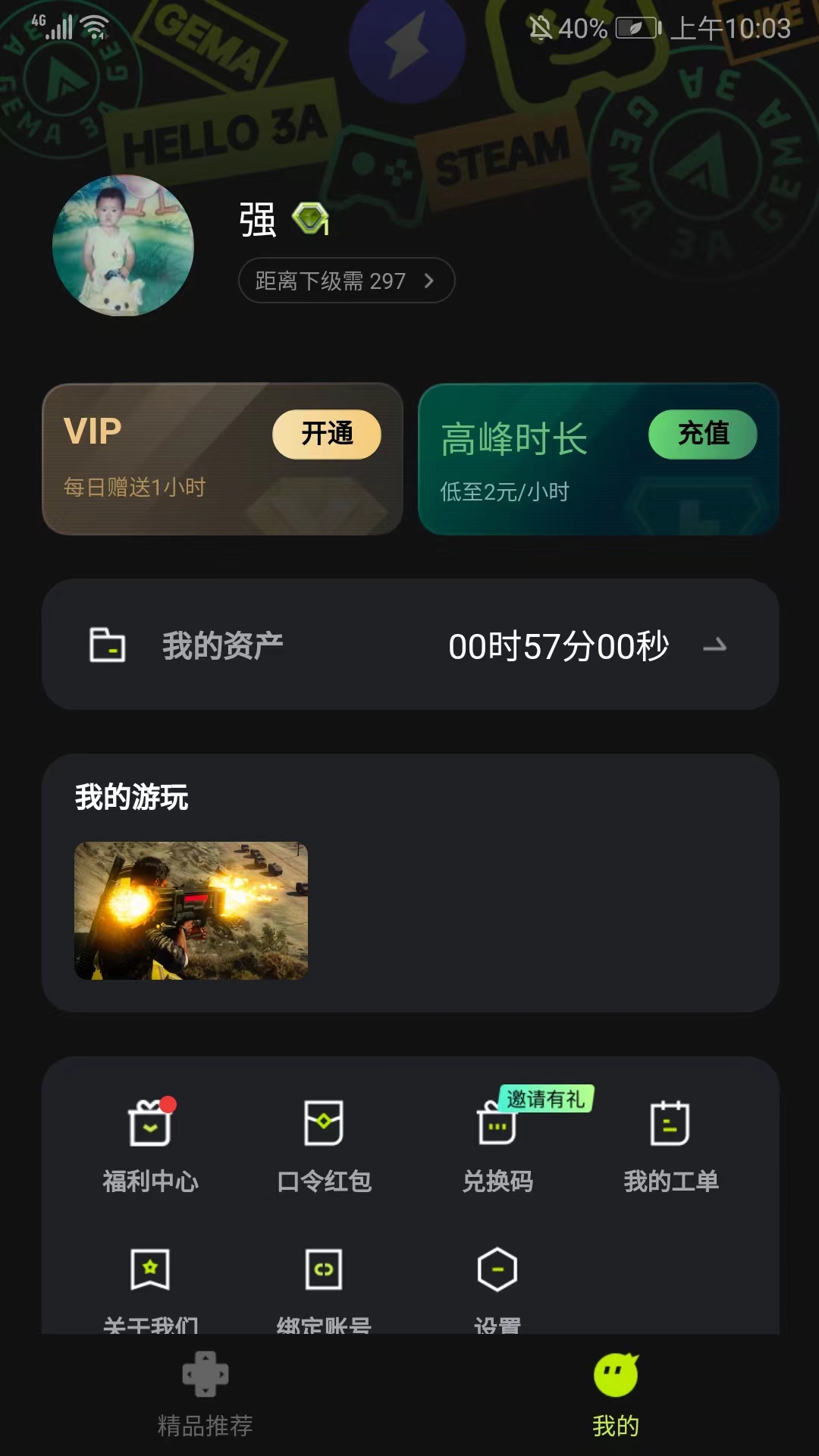Tap 充值 to recharge 高峰时长

click(702, 435)
